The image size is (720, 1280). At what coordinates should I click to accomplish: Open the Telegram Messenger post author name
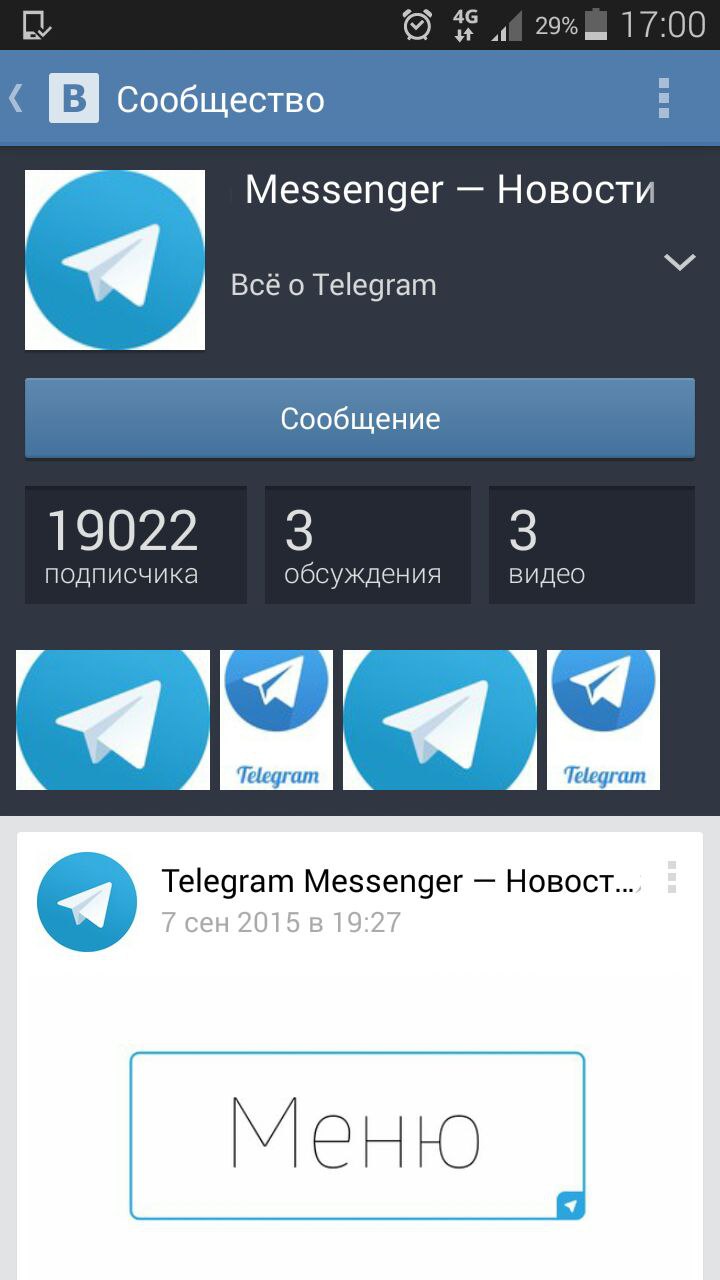click(x=400, y=881)
